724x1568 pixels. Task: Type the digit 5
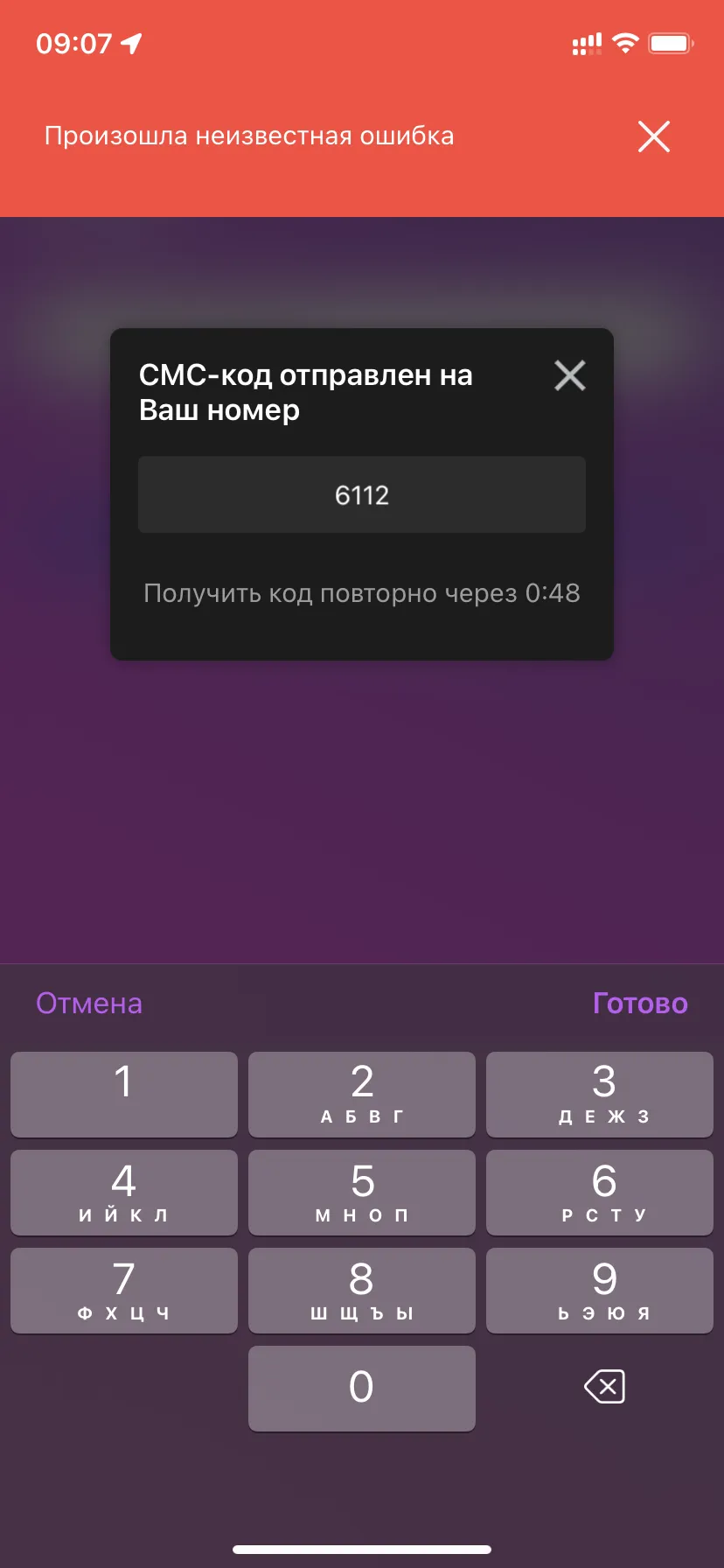362,1192
